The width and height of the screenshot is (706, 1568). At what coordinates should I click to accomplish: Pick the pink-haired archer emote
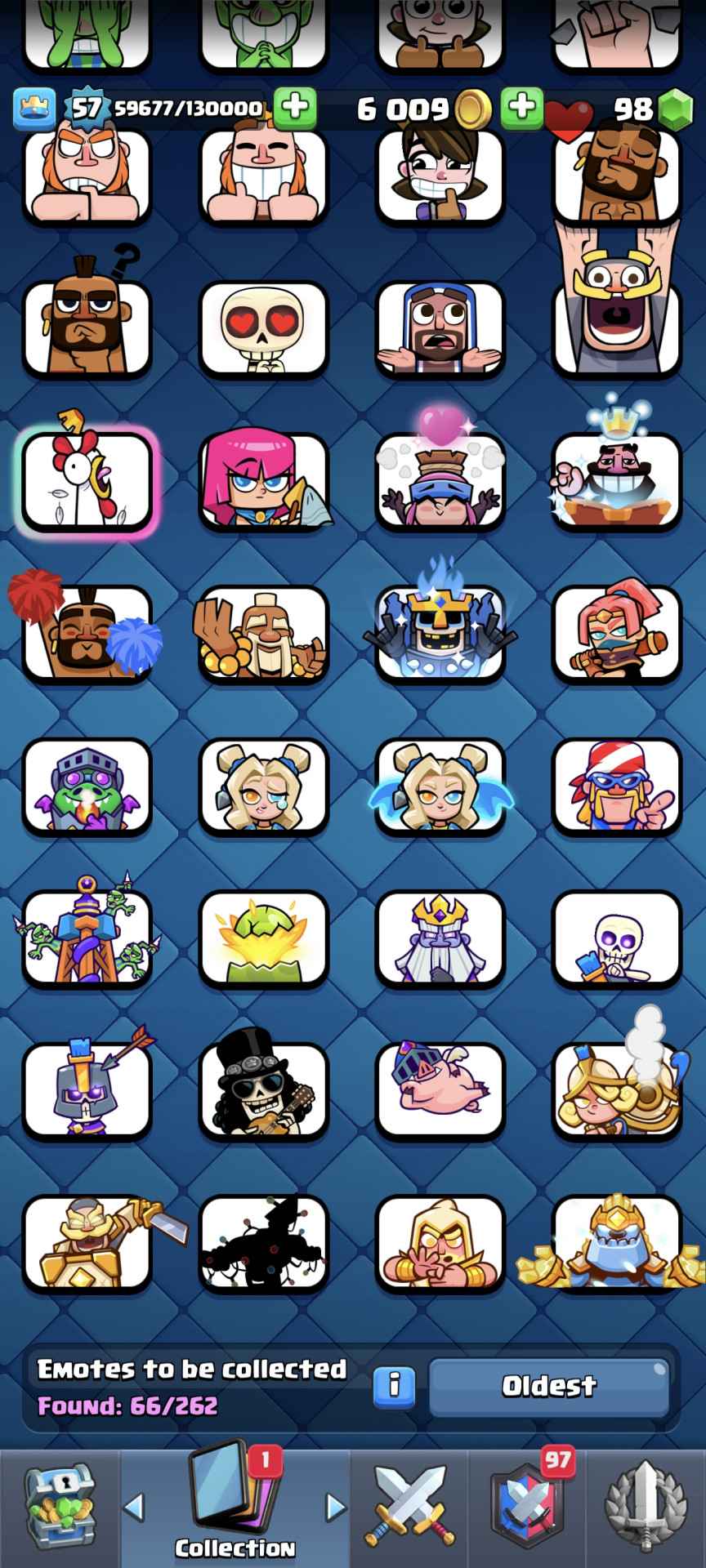pyautogui.click(x=263, y=479)
